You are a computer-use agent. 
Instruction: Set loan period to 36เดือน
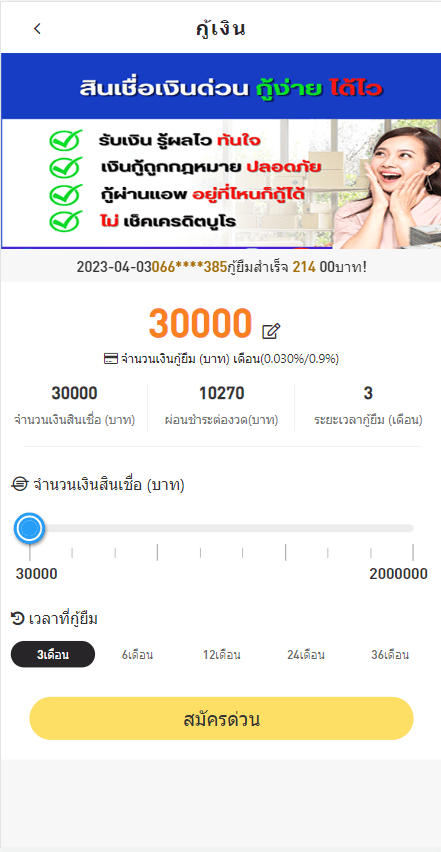coord(390,654)
